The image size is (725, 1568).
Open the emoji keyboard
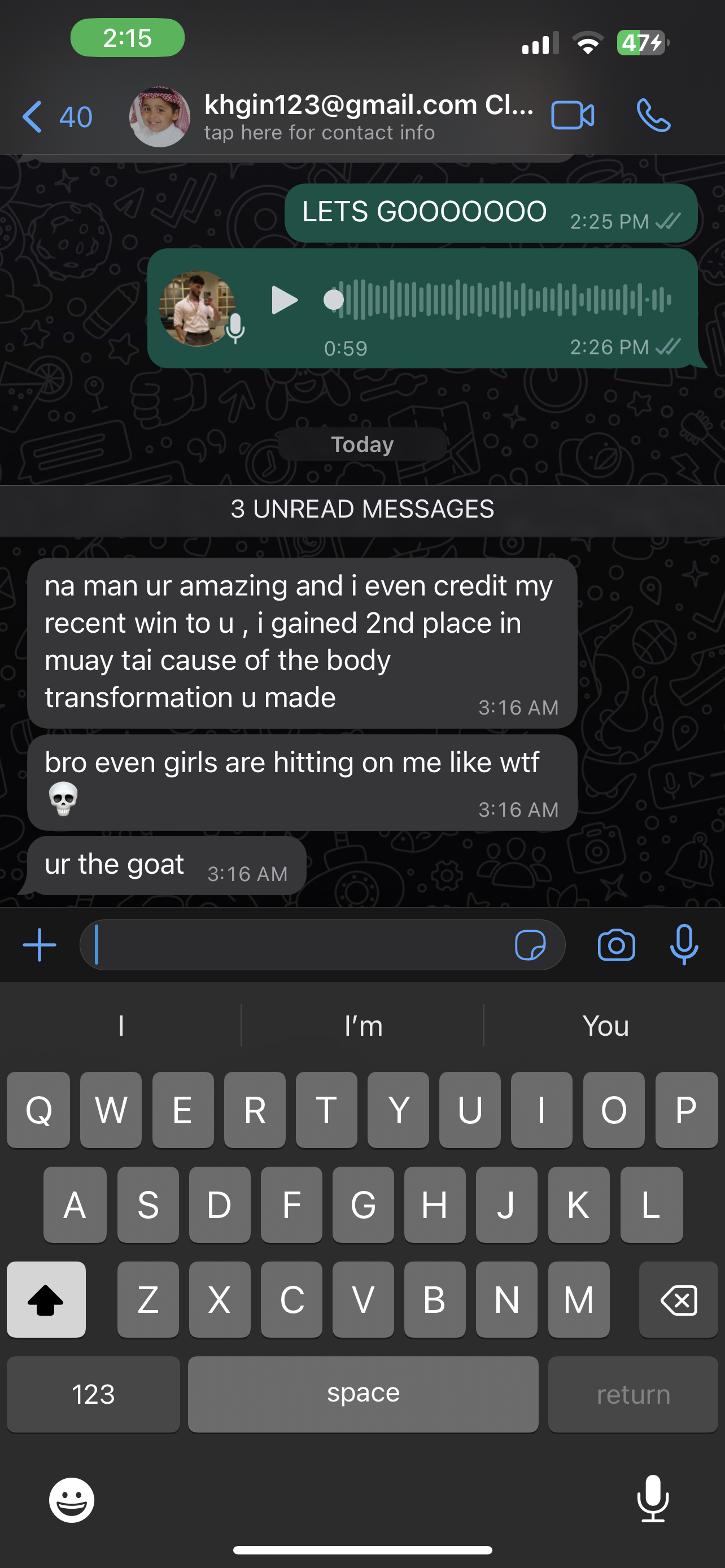[x=72, y=1500]
